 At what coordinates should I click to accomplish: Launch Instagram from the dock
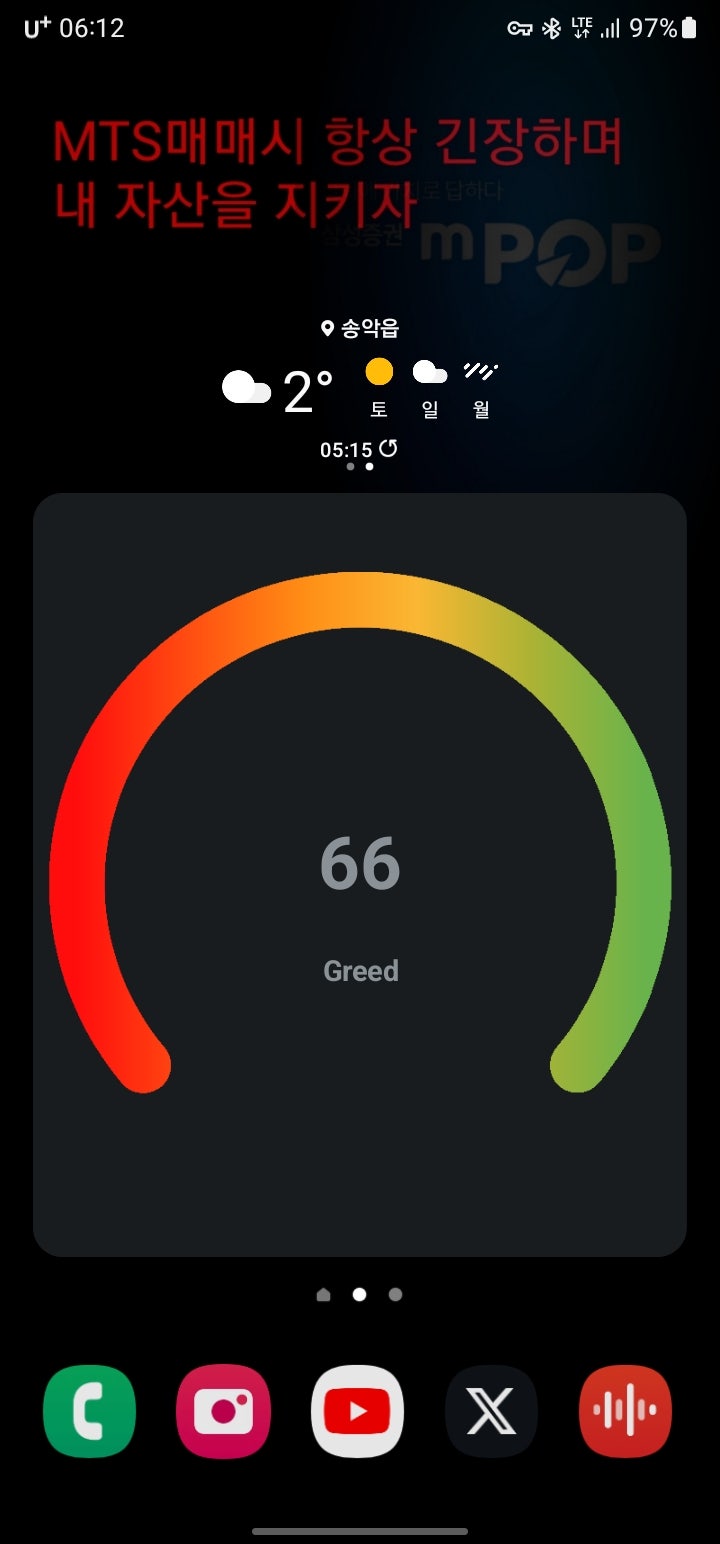click(222, 1411)
